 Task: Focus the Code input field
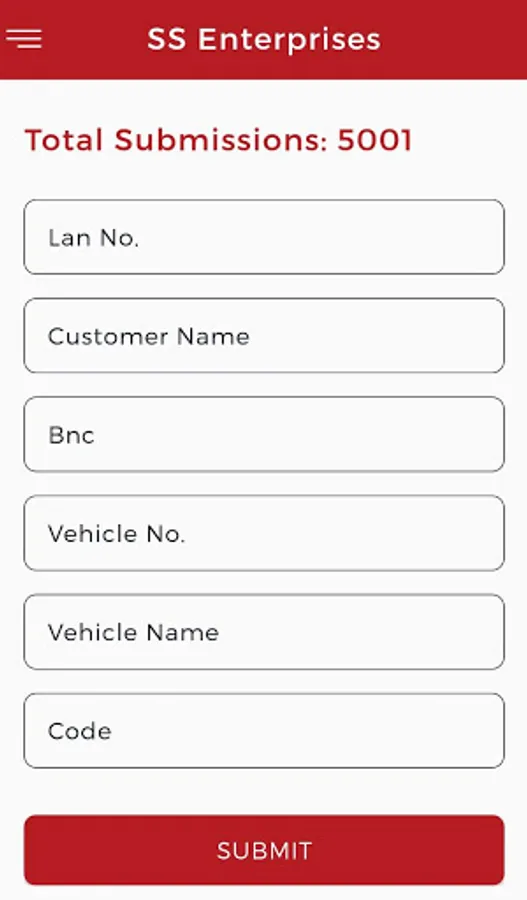pos(264,731)
